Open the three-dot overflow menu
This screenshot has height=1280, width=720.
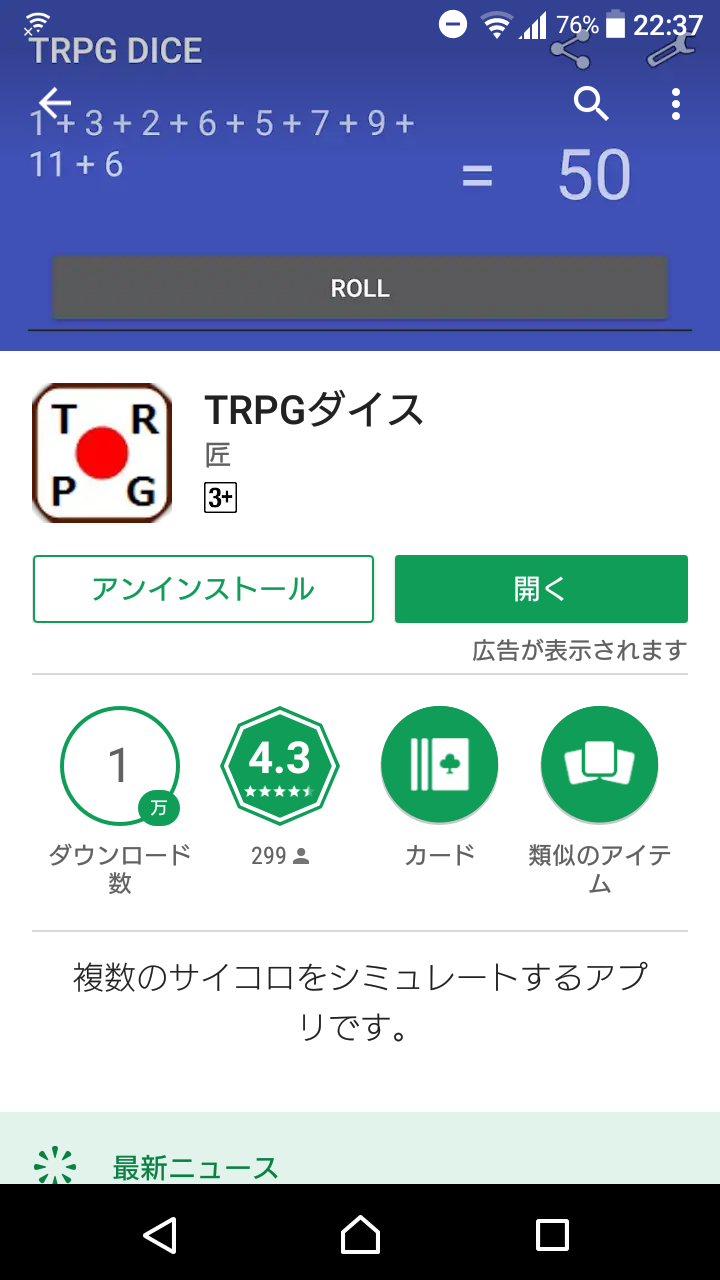(676, 103)
